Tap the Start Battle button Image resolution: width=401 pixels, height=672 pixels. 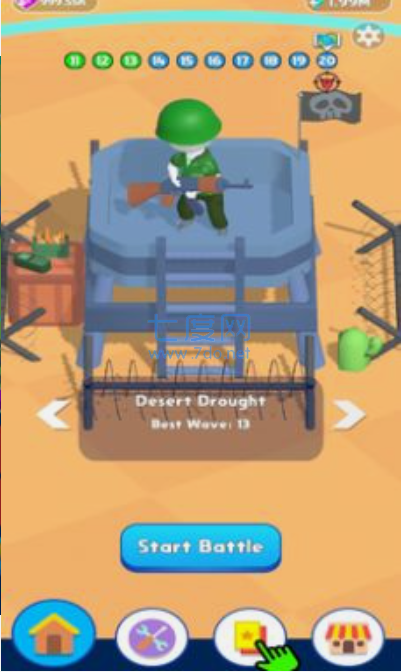pos(200,547)
